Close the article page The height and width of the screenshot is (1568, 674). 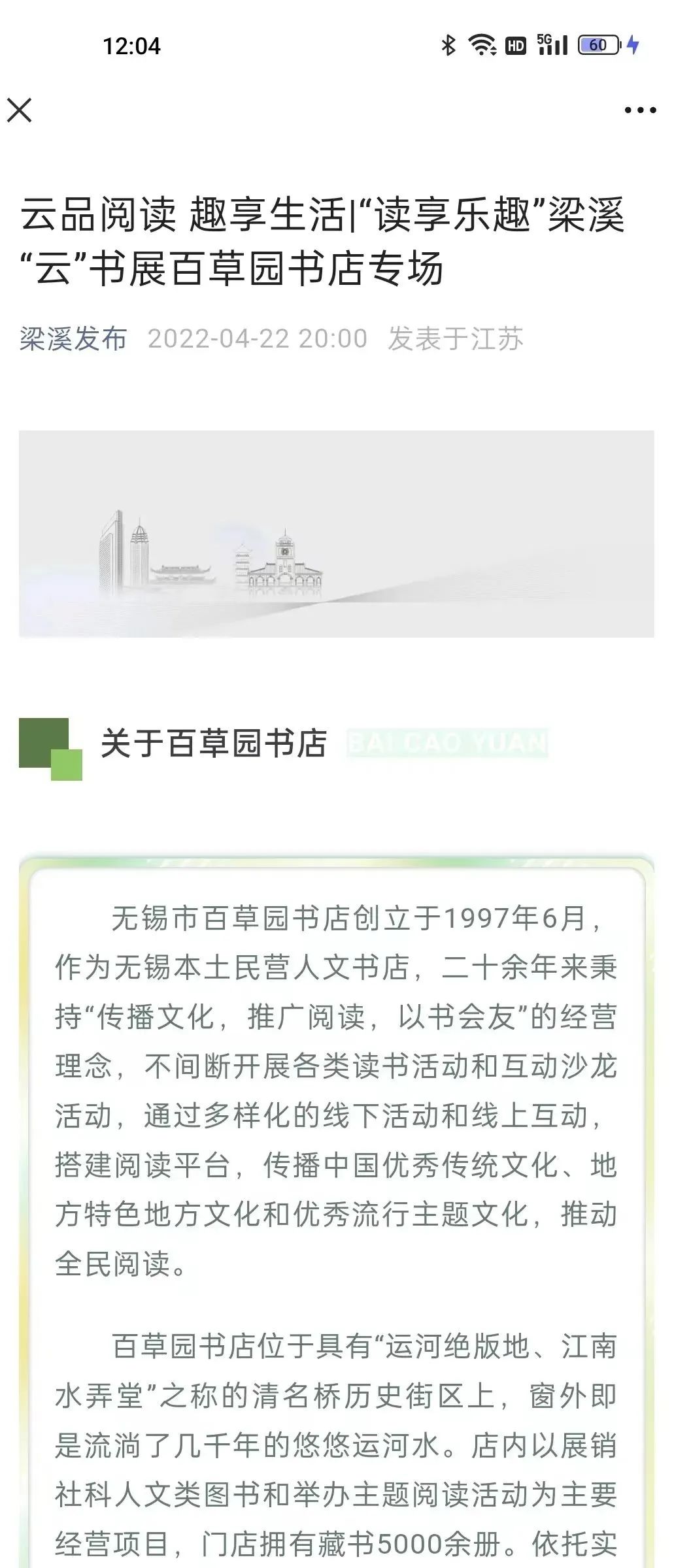click(x=20, y=110)
